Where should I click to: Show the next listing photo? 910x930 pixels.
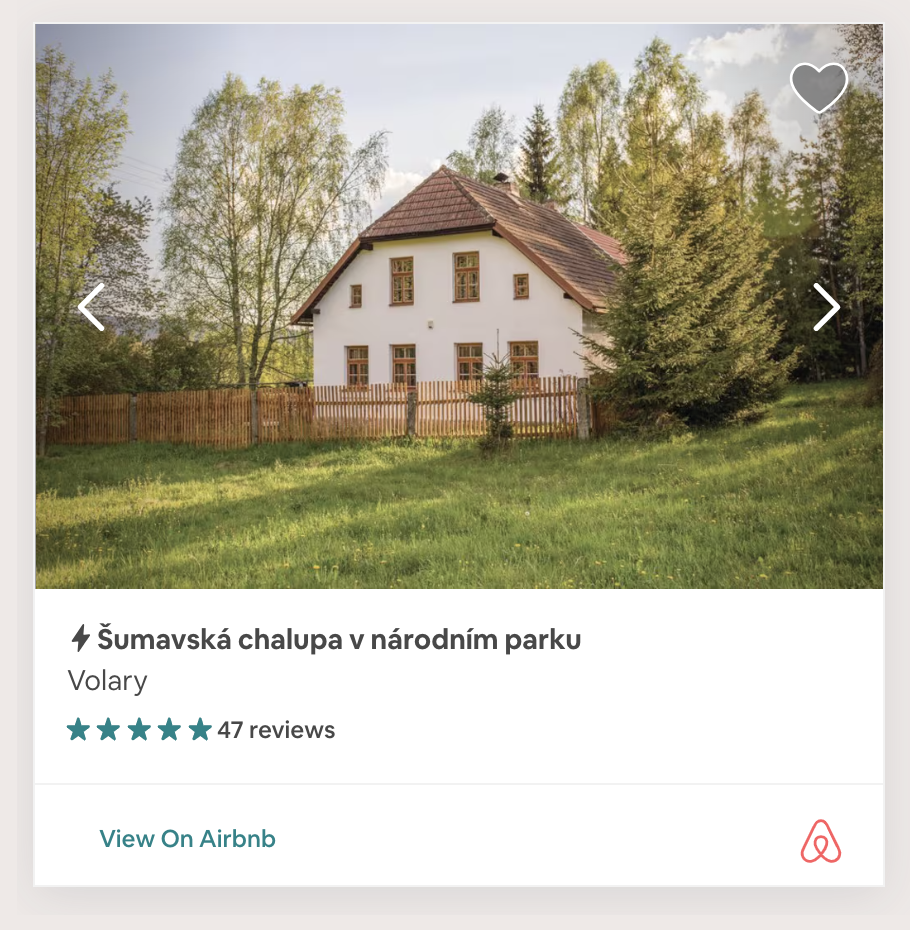[x=826, y=307]
